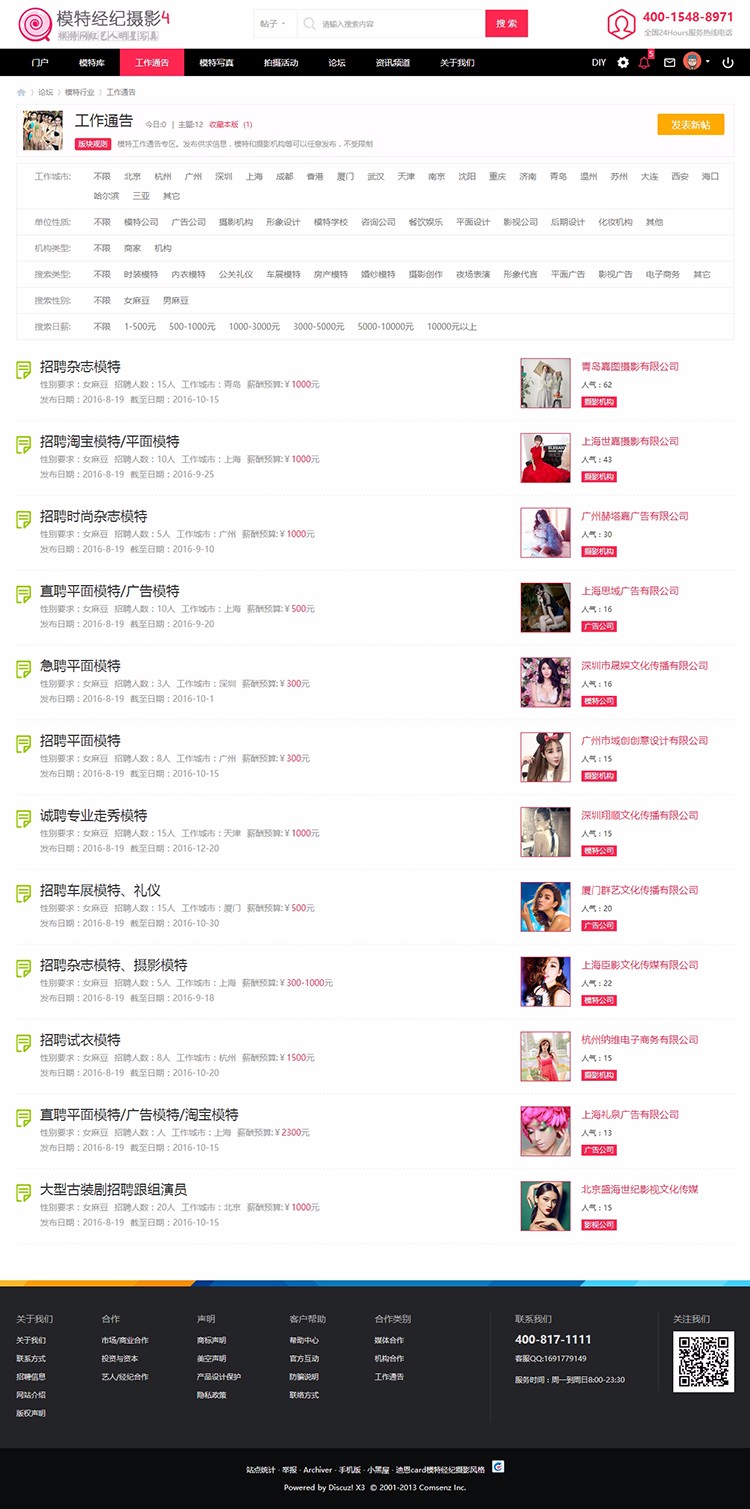
Task: Open the 帖子 search type dropdown
Action: point(272,24)
